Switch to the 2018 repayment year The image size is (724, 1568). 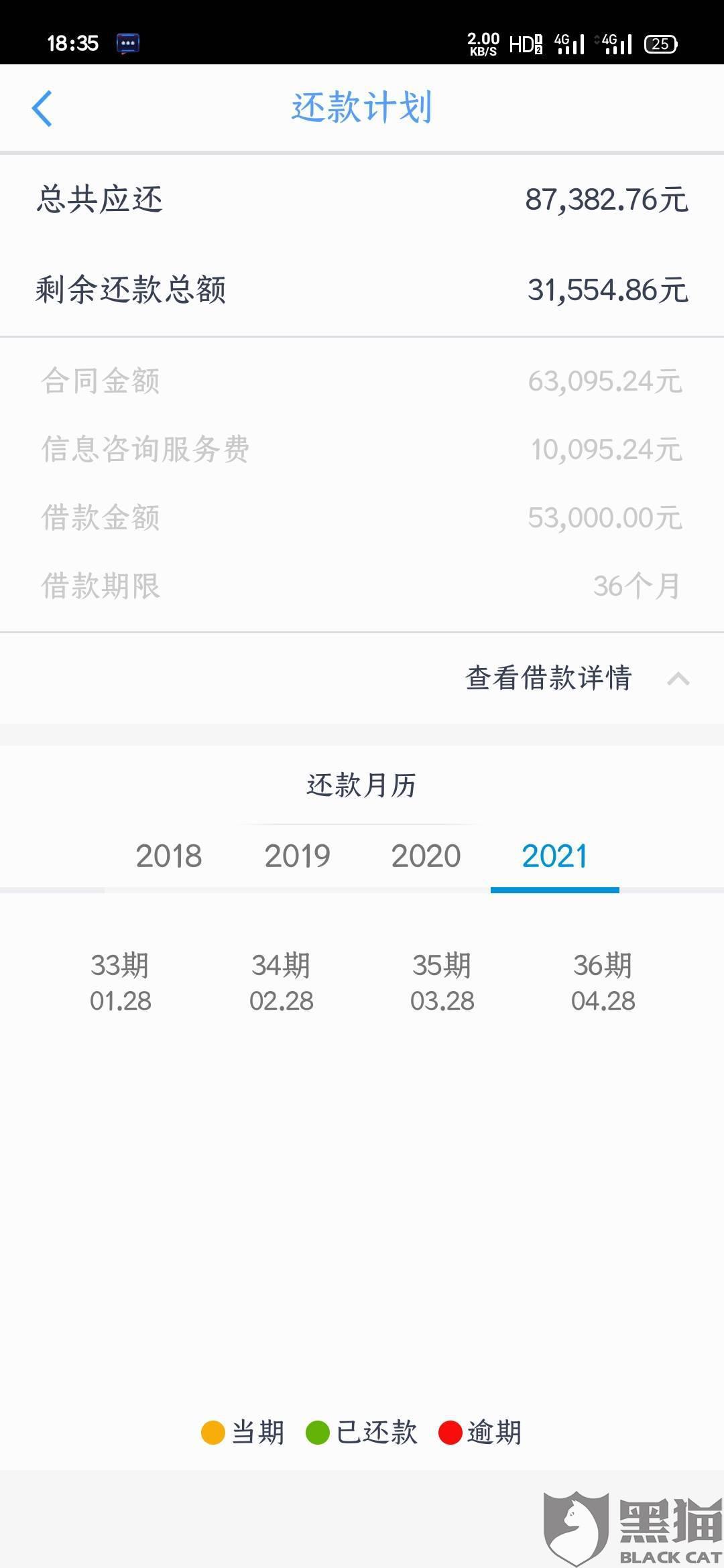tap(169, 856)
